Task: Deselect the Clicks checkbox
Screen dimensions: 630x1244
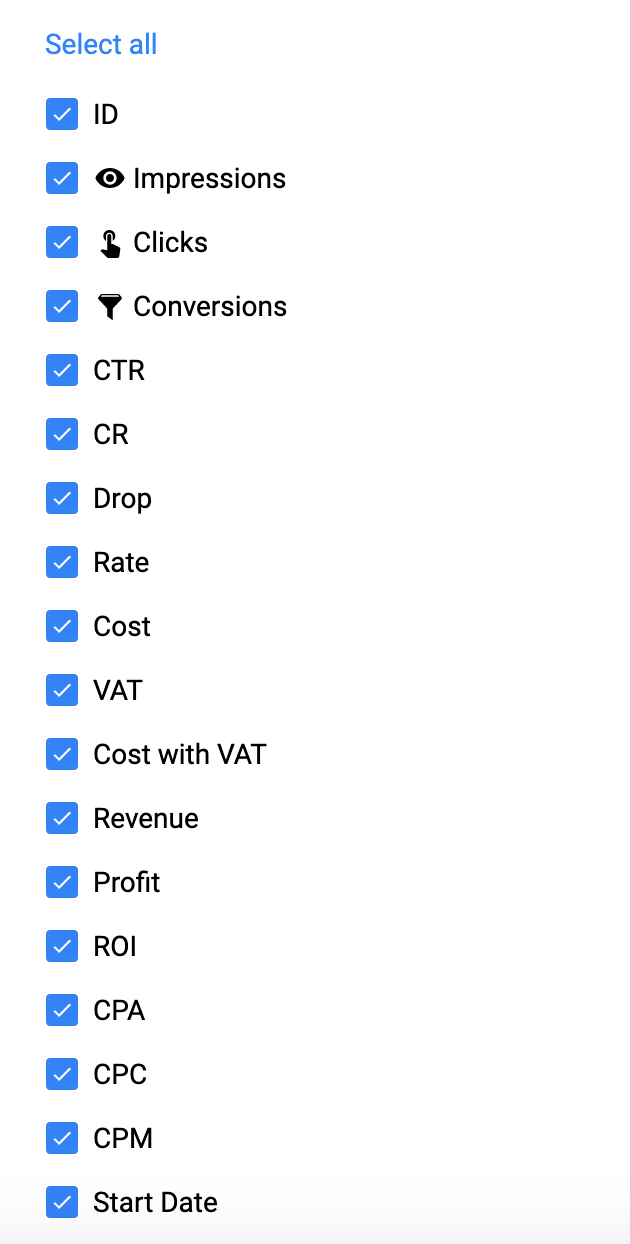Action: 62,242
